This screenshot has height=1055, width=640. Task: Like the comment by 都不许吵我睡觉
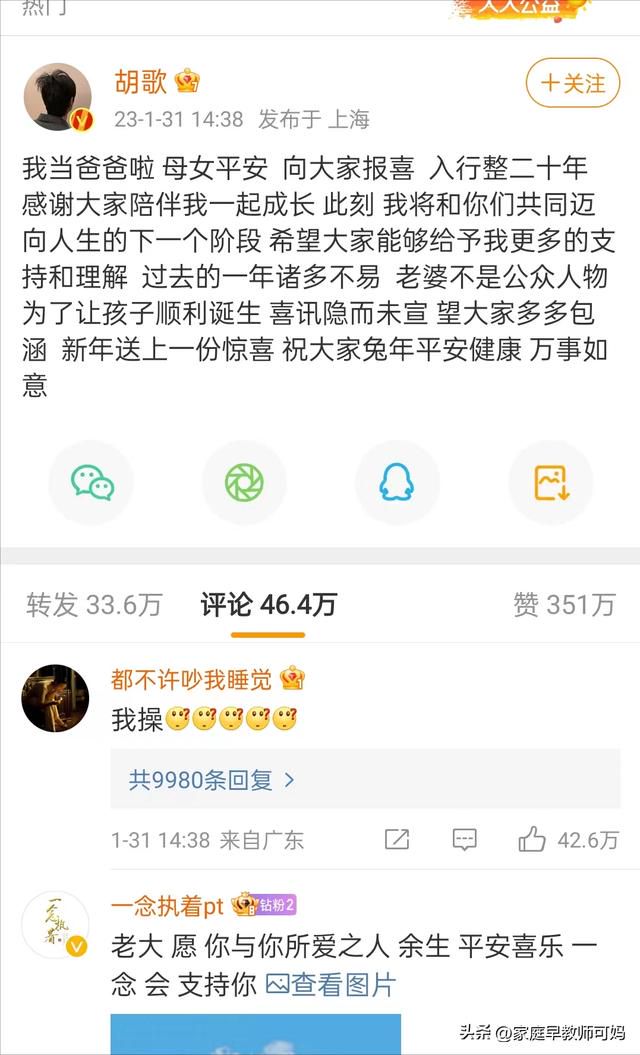click(x=532, y=840)
